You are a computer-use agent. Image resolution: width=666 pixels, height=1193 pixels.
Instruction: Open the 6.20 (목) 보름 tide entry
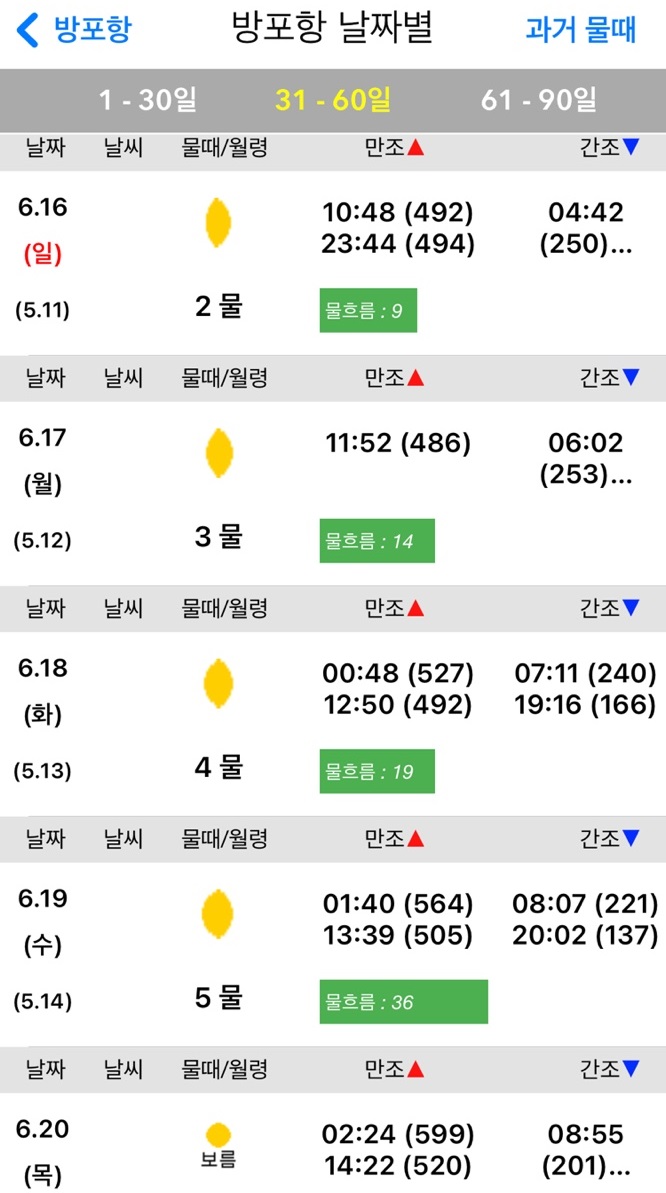pos(333,1144)
